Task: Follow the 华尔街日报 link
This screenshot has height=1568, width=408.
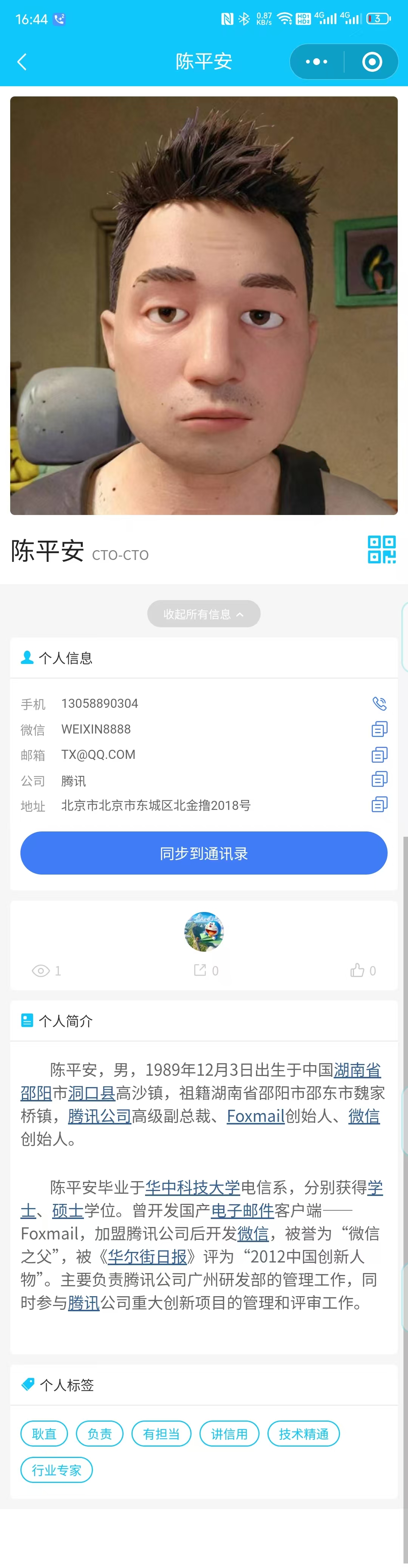Action: point(147,1256)
